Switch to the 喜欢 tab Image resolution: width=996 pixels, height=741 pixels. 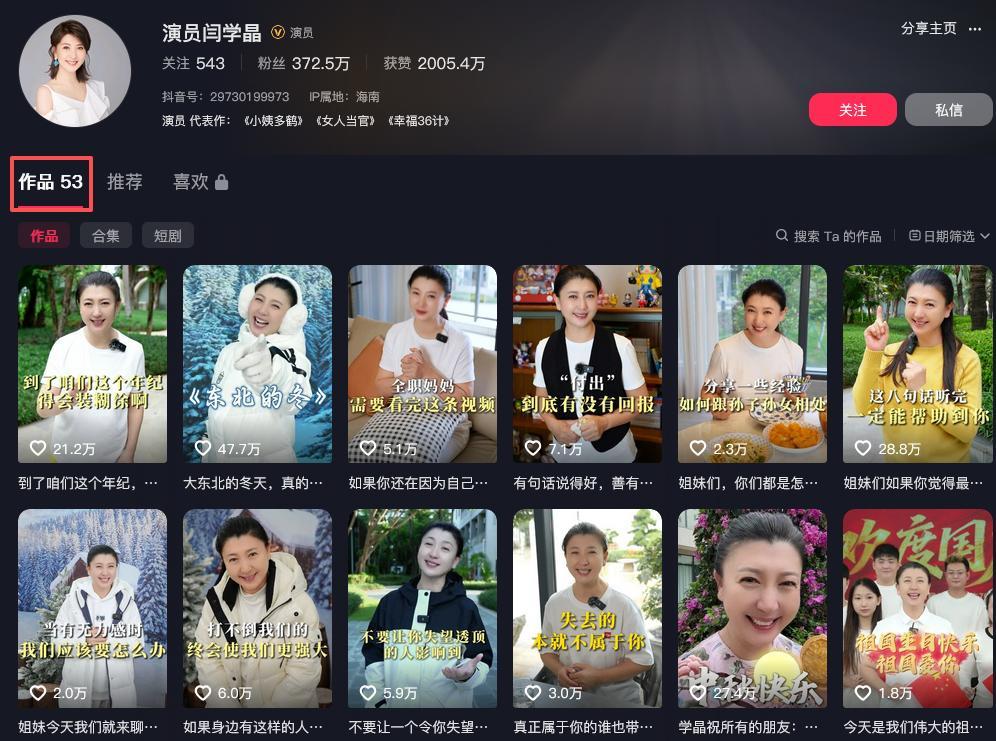(200, 182)
